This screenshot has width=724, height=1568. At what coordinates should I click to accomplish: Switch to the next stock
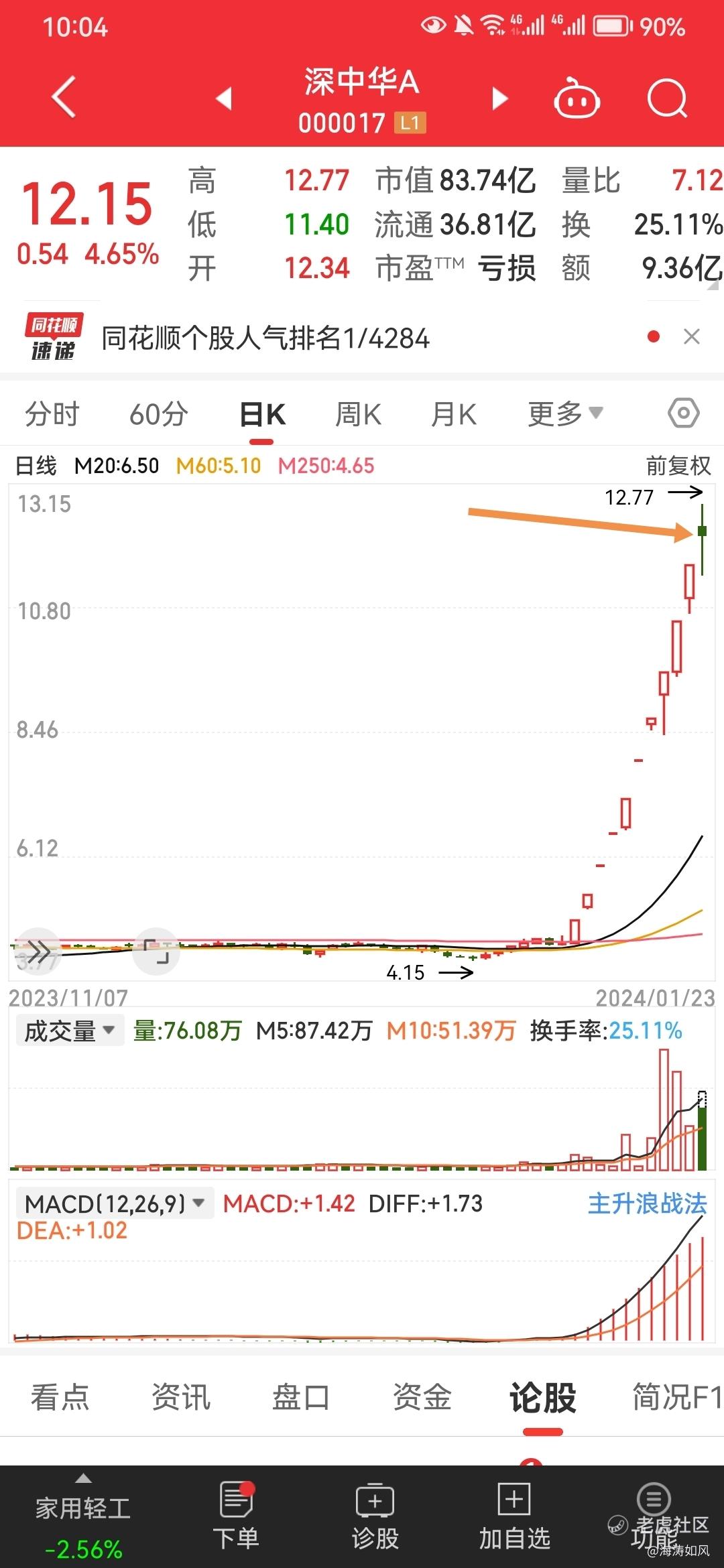click(x=499, y=98)
